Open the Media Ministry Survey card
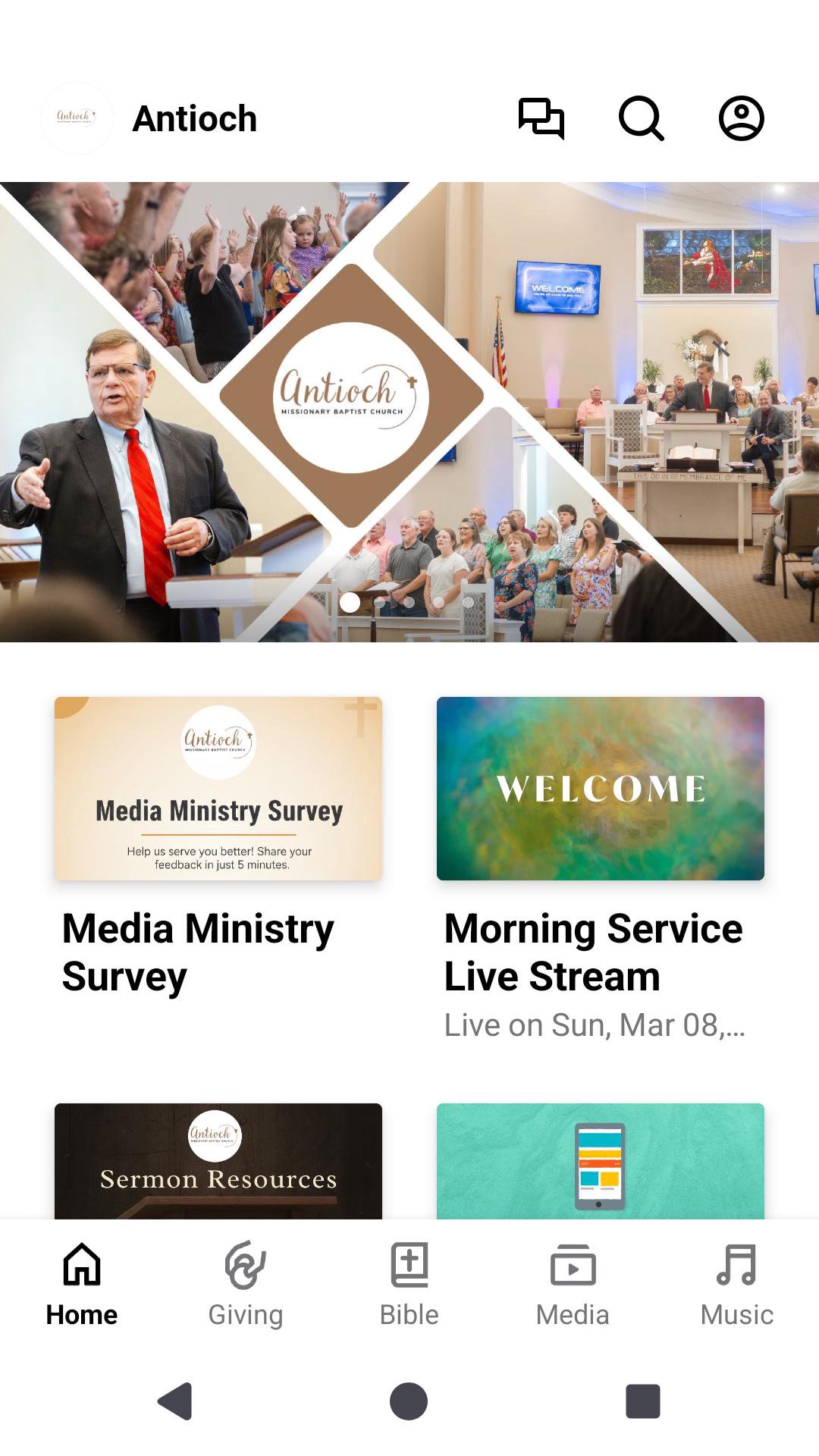 218,789
